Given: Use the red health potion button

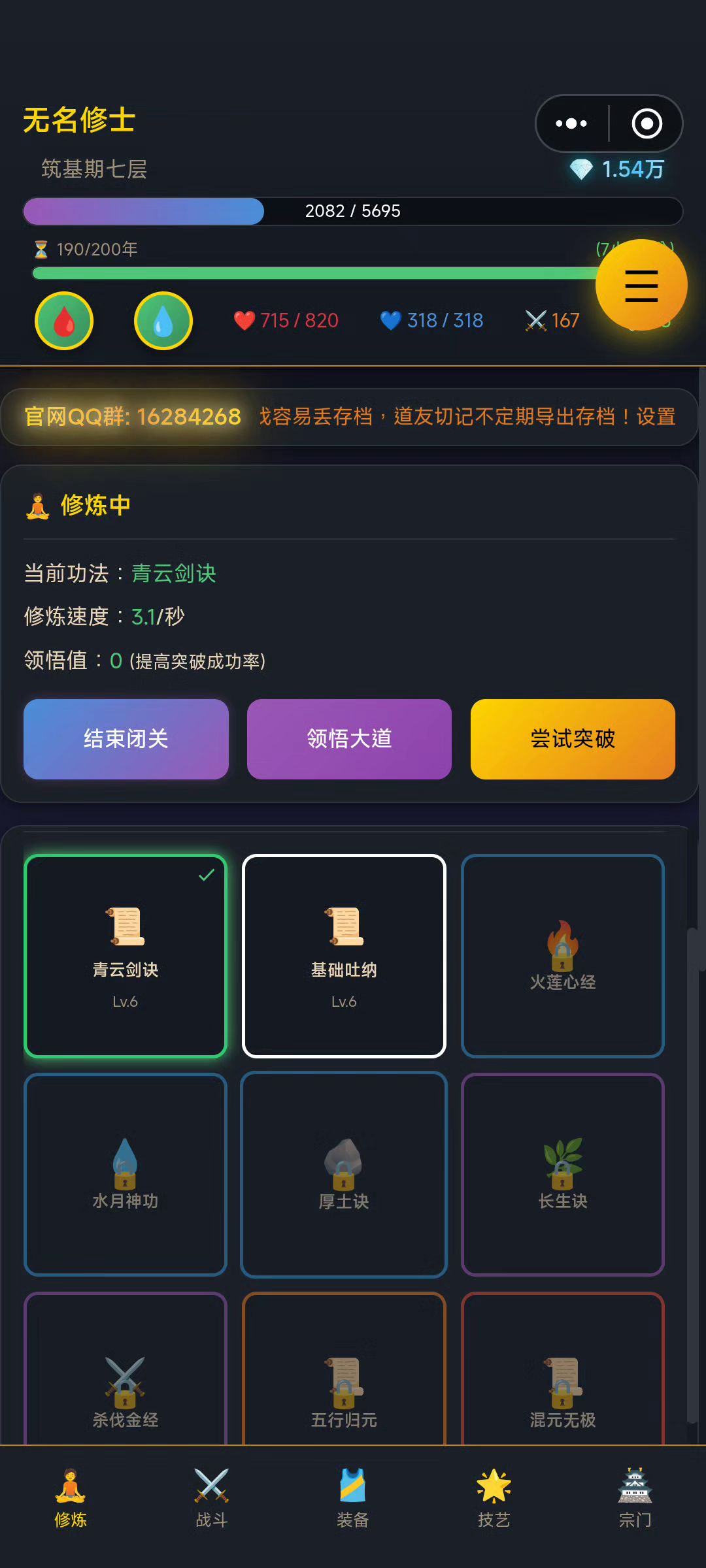Looking at the screenshot, I should pos(64,321).
